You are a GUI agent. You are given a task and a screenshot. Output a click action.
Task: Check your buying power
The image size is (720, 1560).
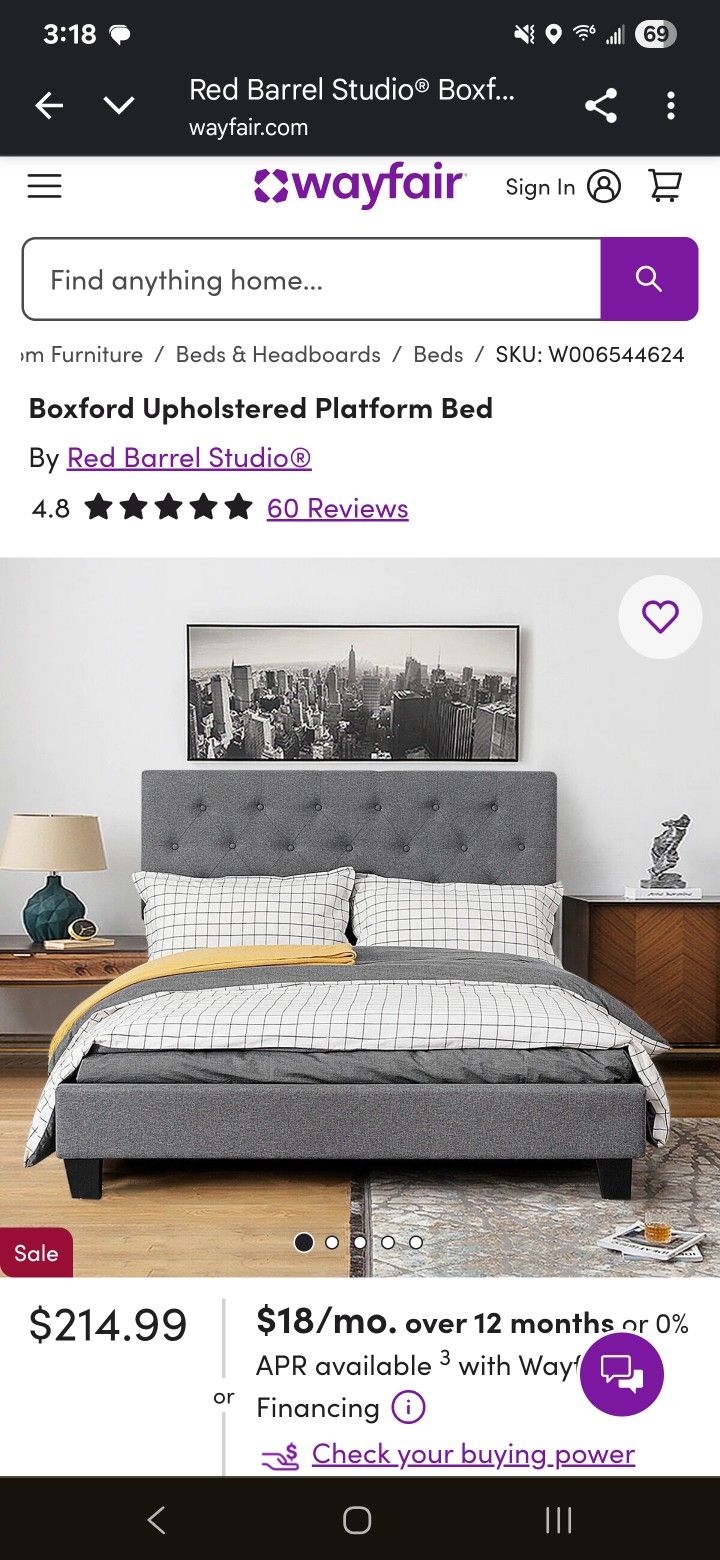(472, 1454)
